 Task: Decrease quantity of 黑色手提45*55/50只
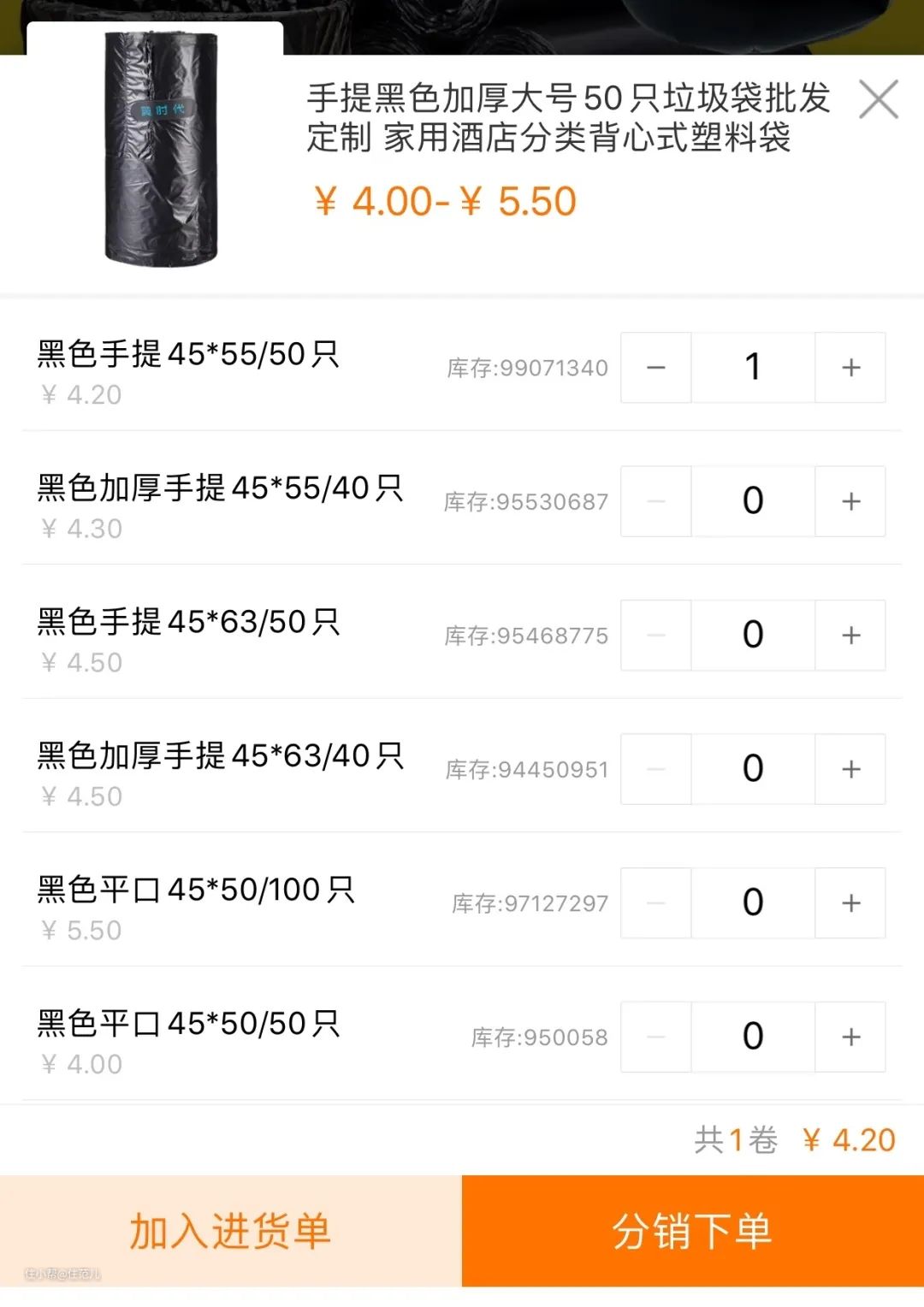pos(656,368)
